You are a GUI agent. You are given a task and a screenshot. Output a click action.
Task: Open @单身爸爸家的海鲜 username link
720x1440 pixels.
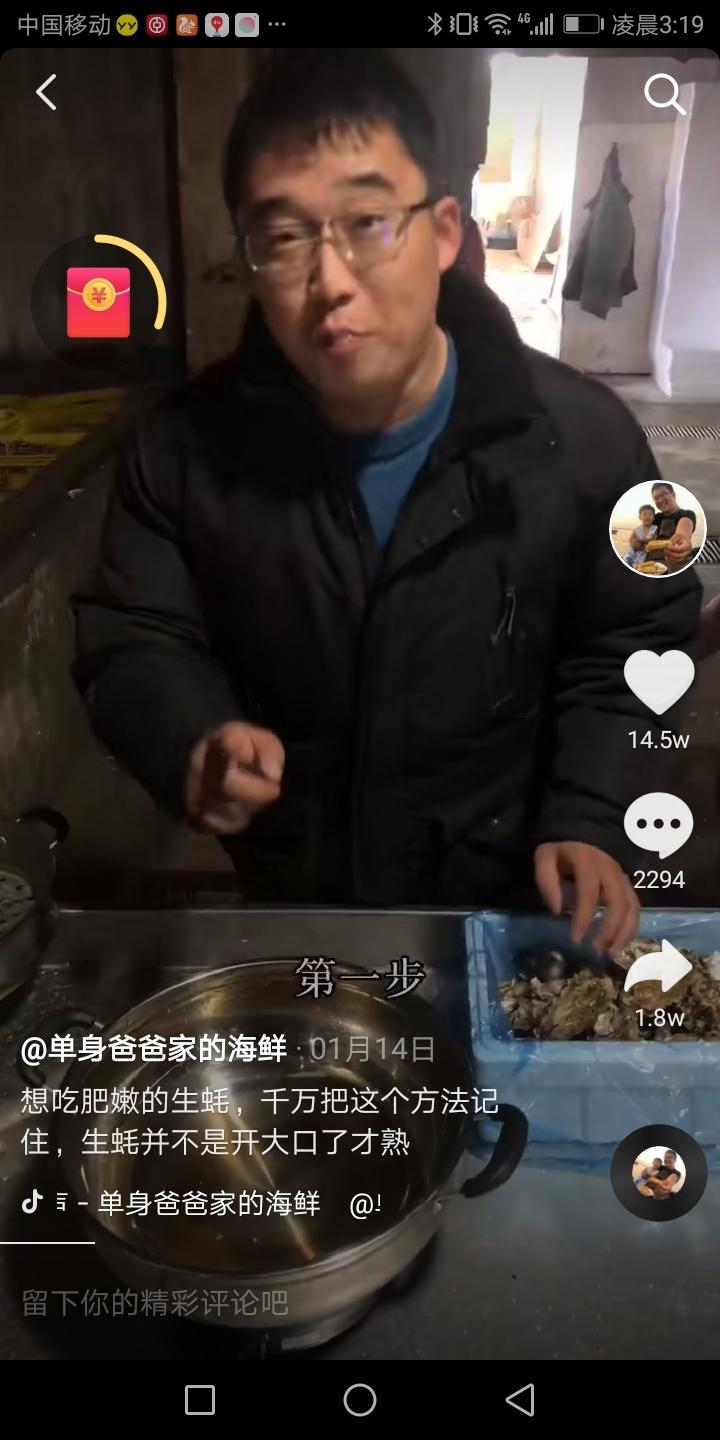coord(154,1049)
